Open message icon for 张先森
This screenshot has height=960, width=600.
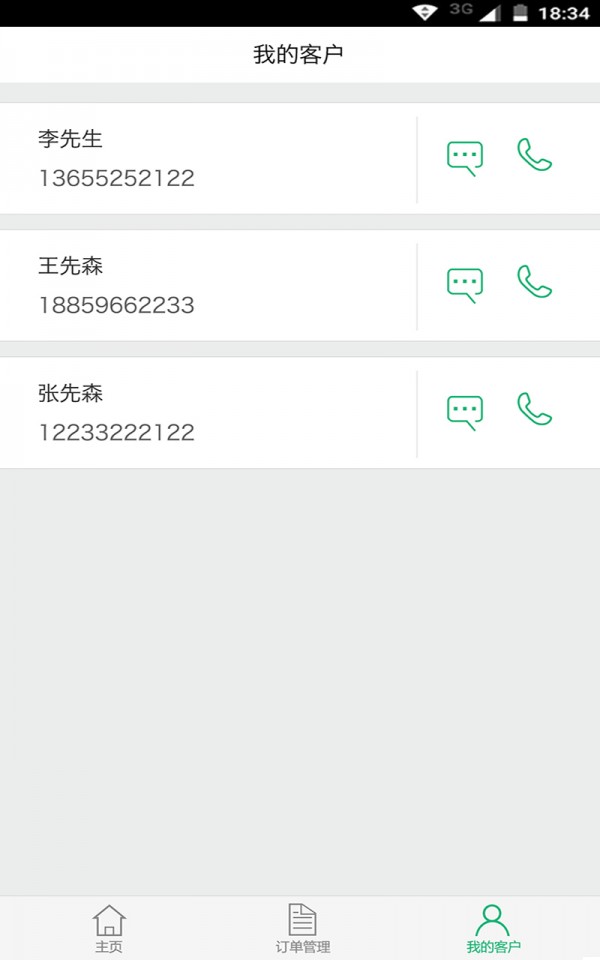(464, 412)
